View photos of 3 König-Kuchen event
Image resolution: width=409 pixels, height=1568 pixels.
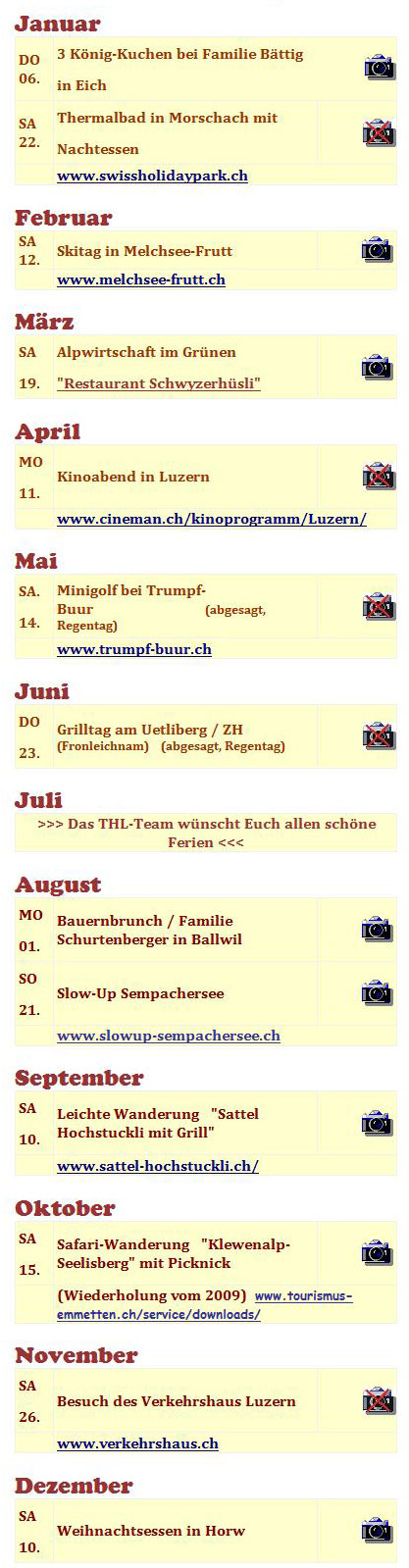(378, 68)
